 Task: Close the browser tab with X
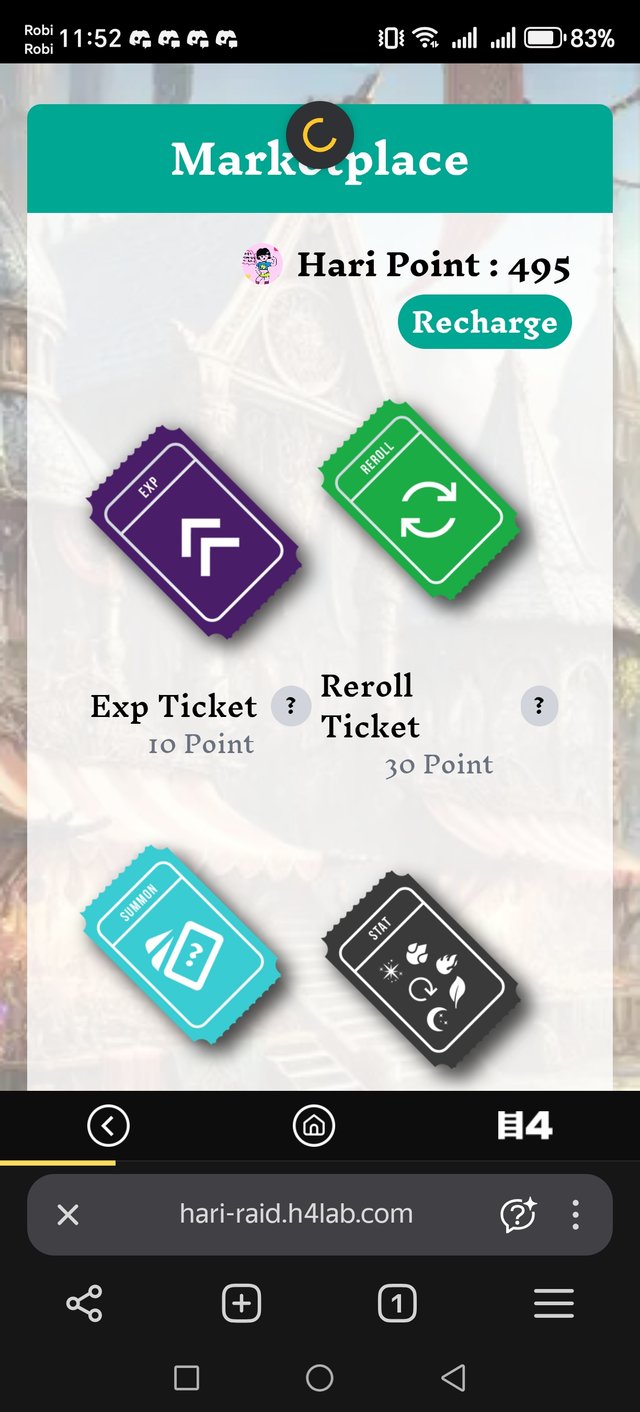point(68,1215)
